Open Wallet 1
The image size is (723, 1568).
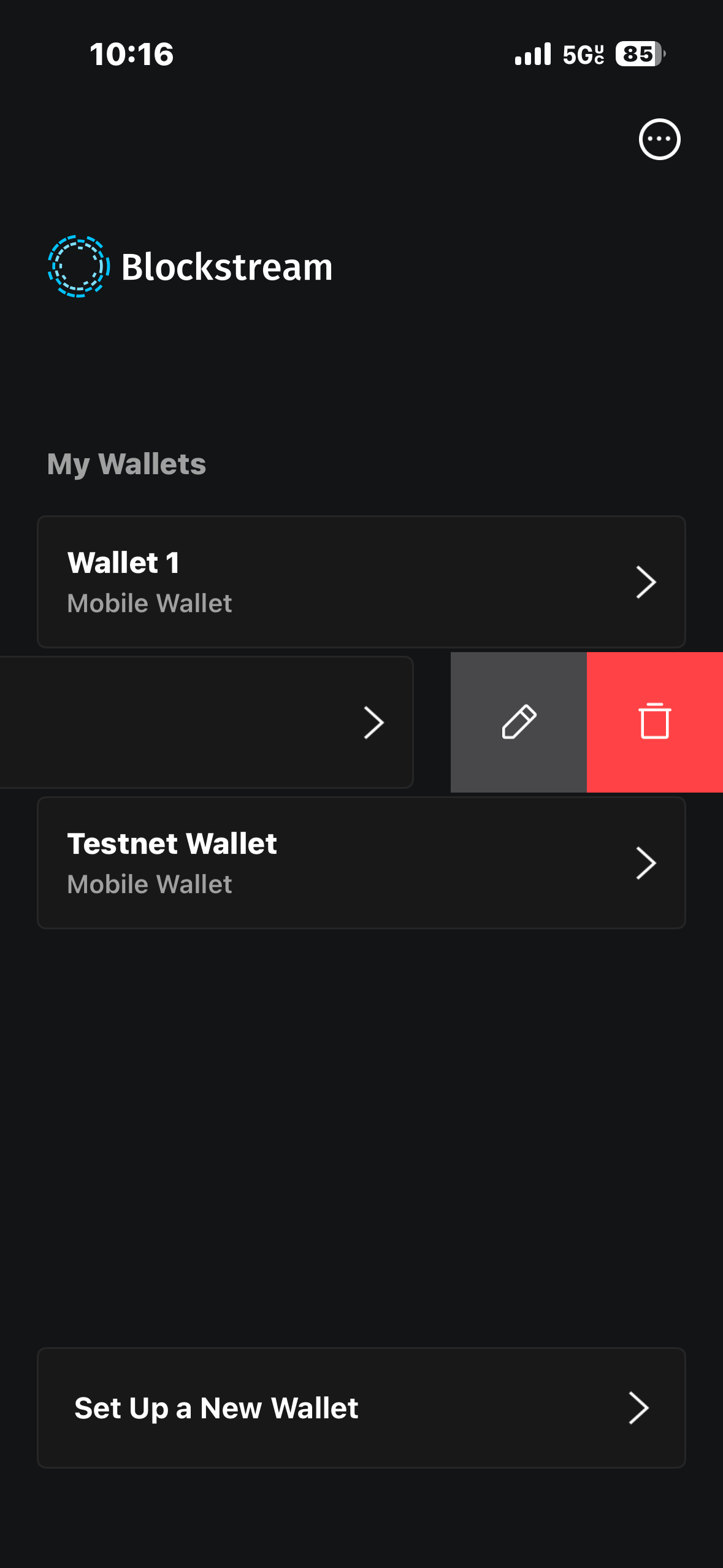[x=361, y=582]
